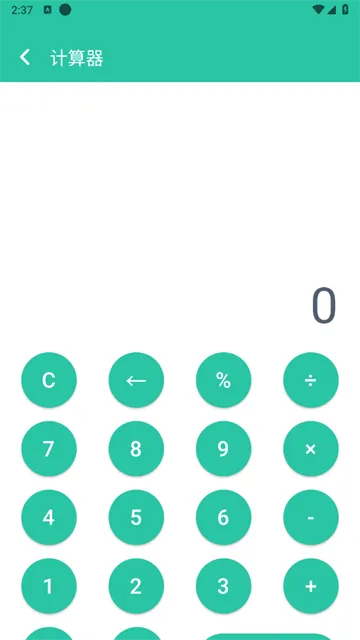360x640 pixels.
Task: Select the plus operator
Action: click(x=311, y=586)
